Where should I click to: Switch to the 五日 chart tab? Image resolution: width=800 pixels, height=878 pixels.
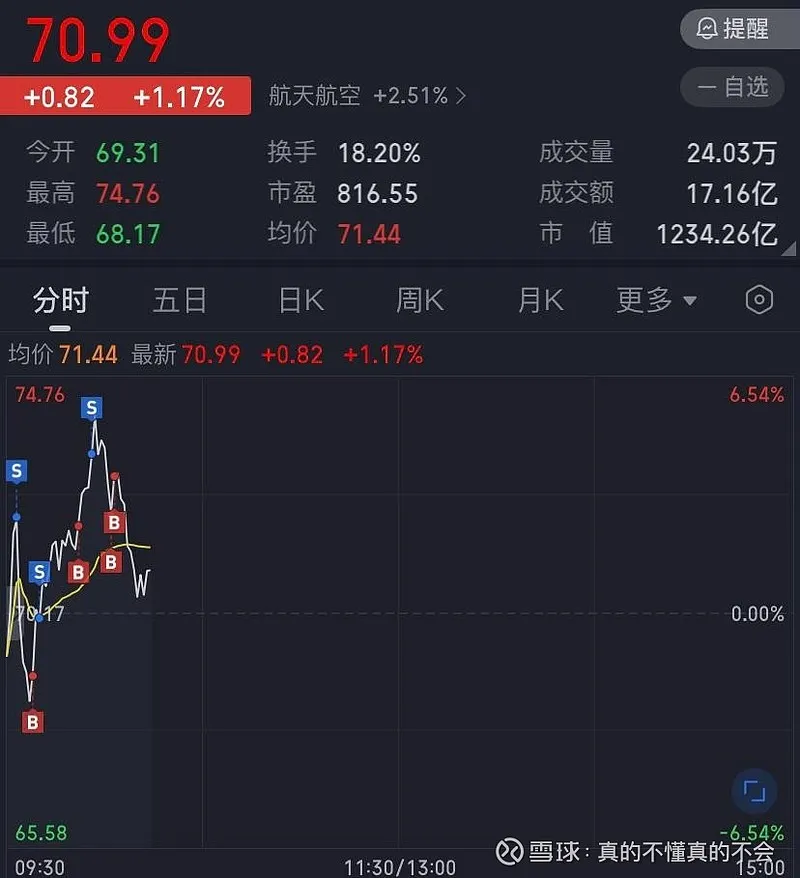180,300
